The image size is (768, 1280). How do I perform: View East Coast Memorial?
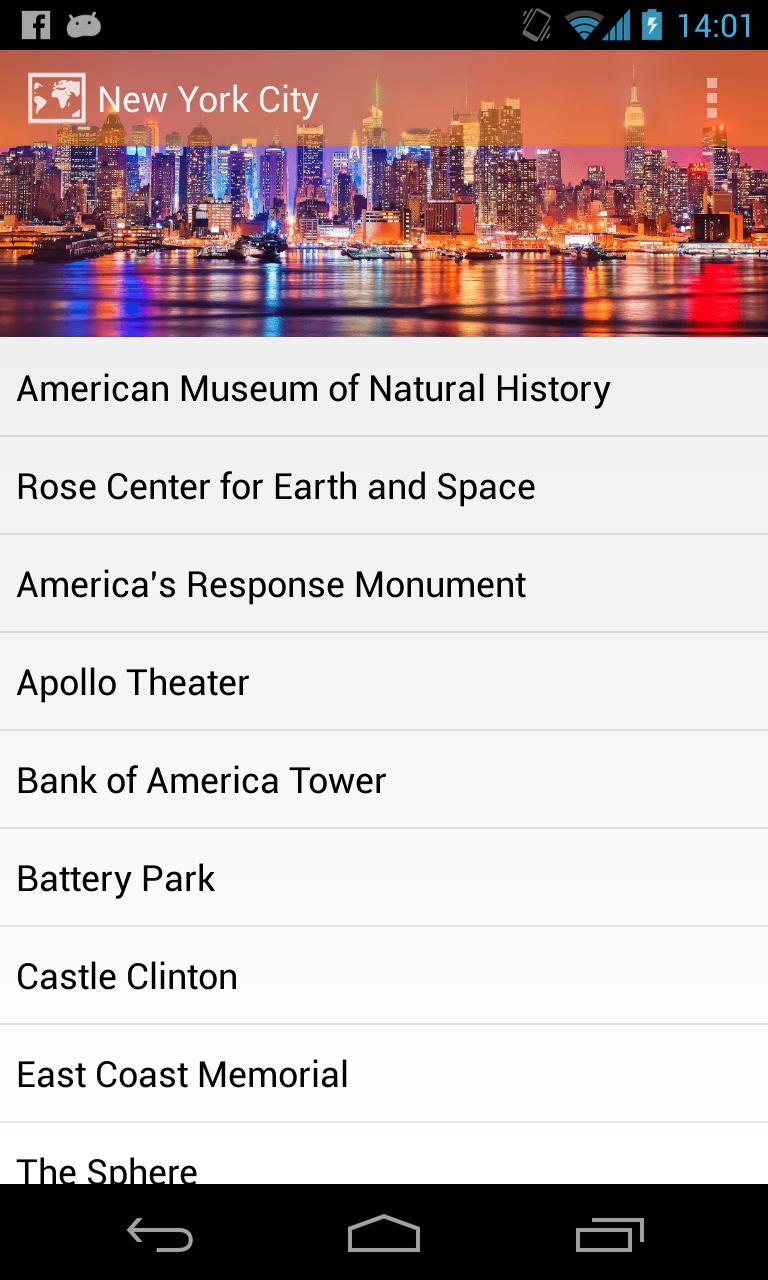point(384,1074)
